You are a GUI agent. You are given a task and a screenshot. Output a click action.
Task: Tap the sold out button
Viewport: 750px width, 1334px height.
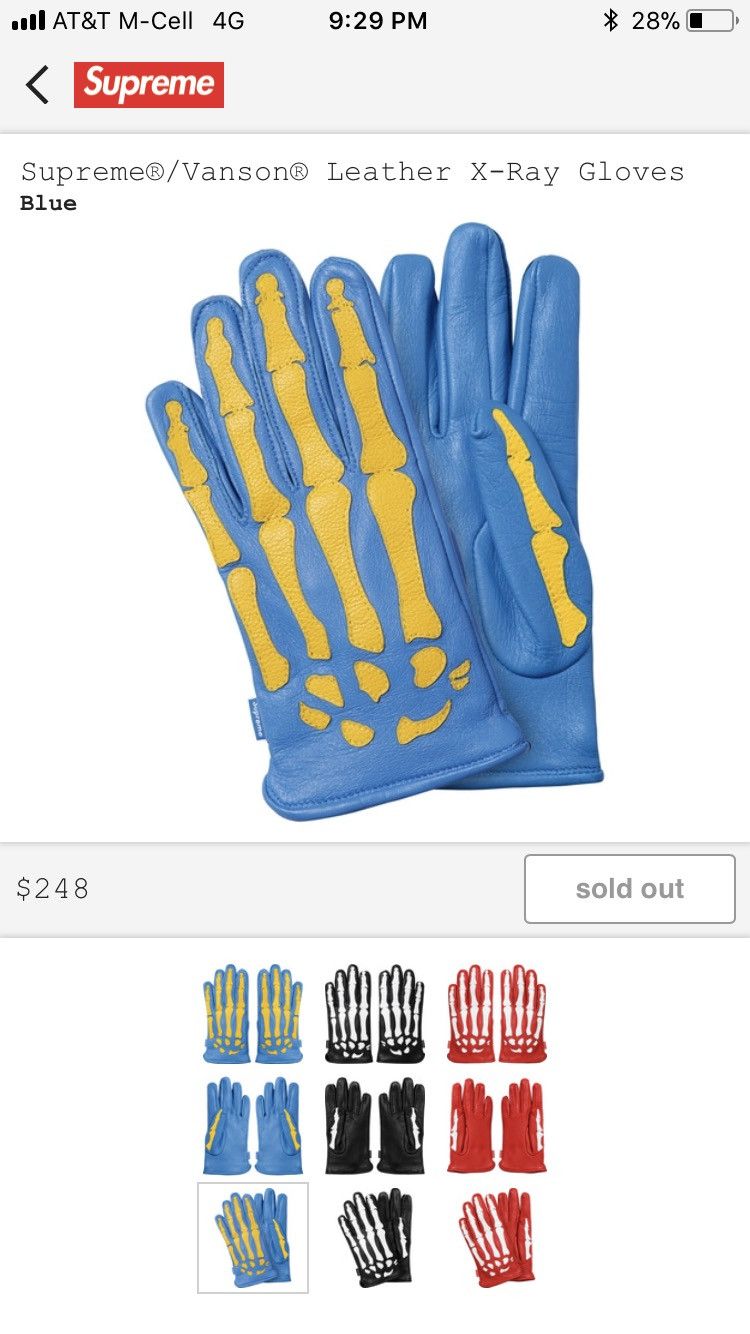[x=629, y=888]
